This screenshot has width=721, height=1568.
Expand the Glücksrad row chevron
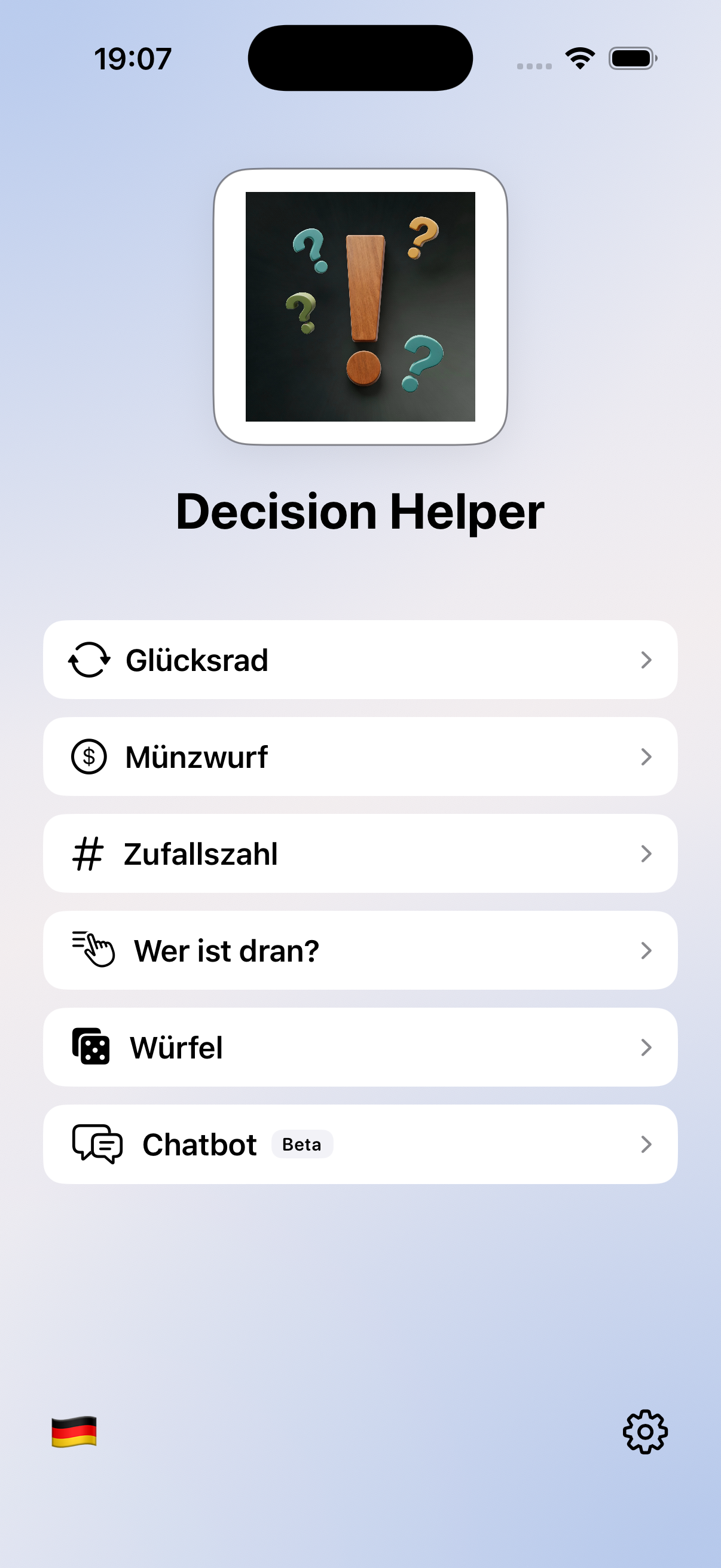pos(647,659)
